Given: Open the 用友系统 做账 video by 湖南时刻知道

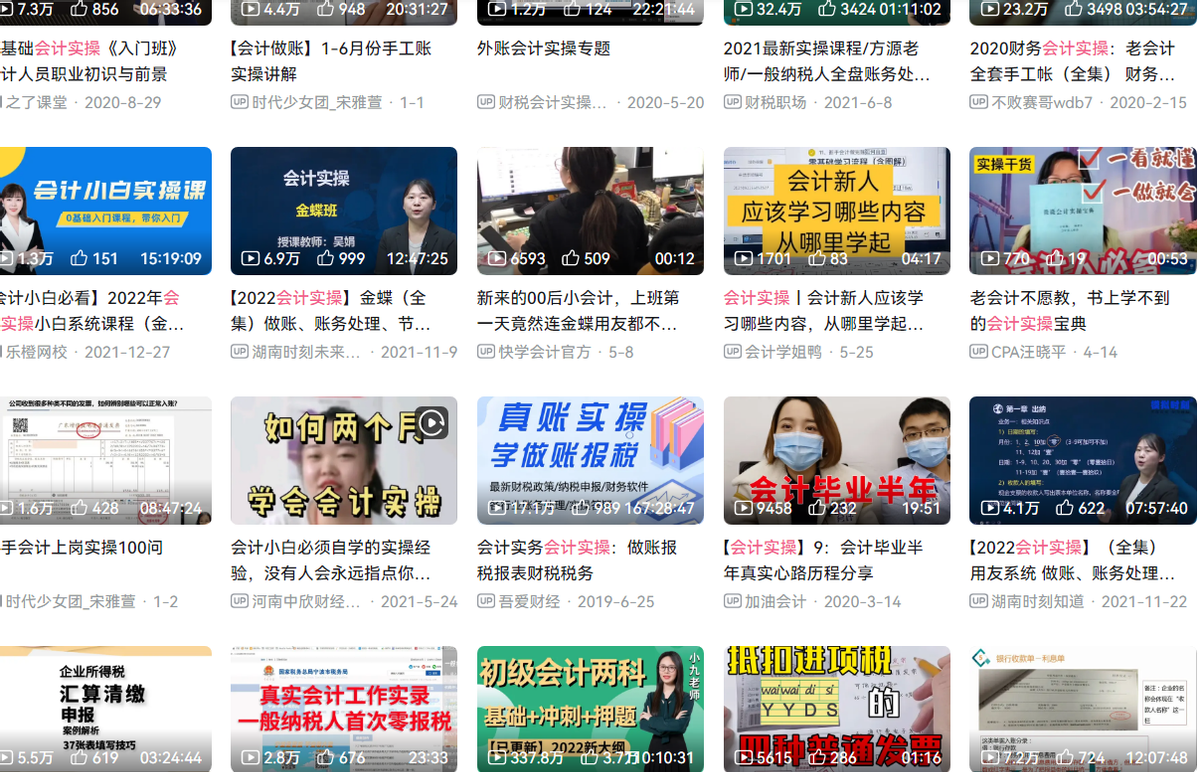Looking at the screenshot, I should click(1082, 460).
